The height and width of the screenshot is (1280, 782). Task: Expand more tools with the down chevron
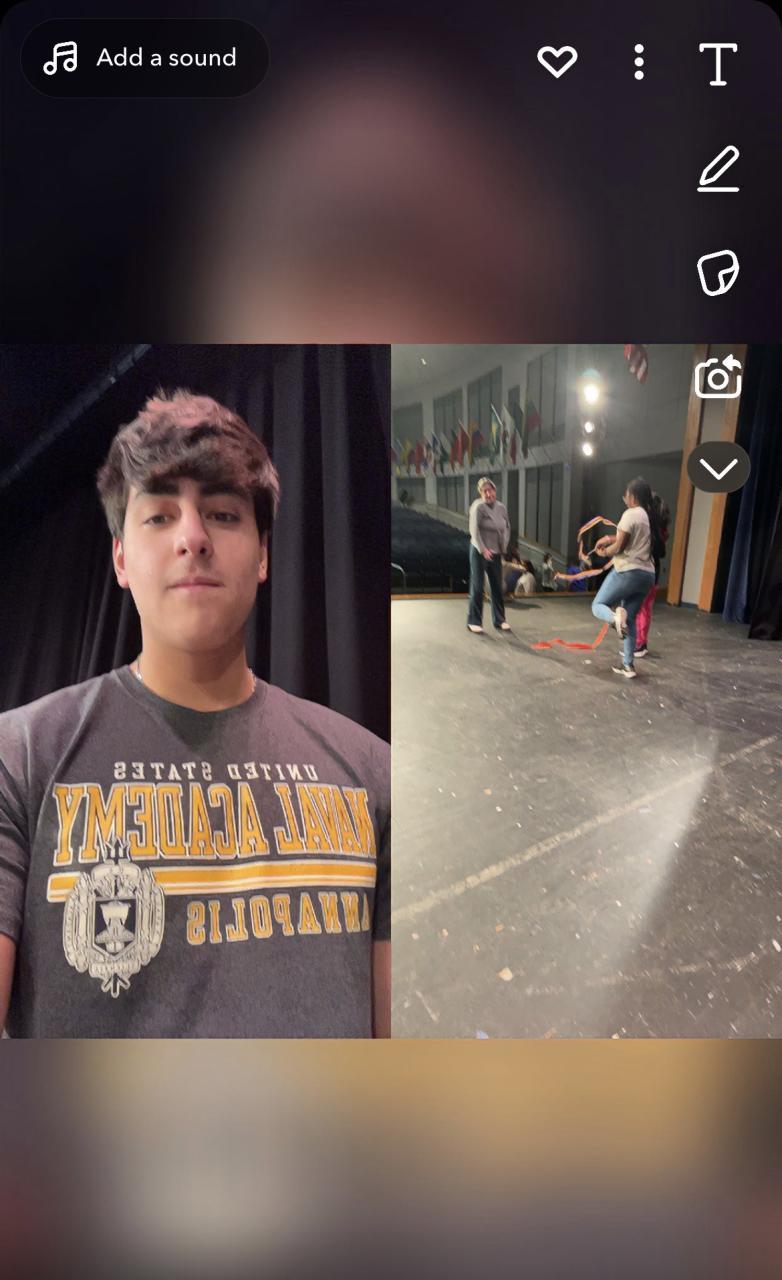[718, 467]
